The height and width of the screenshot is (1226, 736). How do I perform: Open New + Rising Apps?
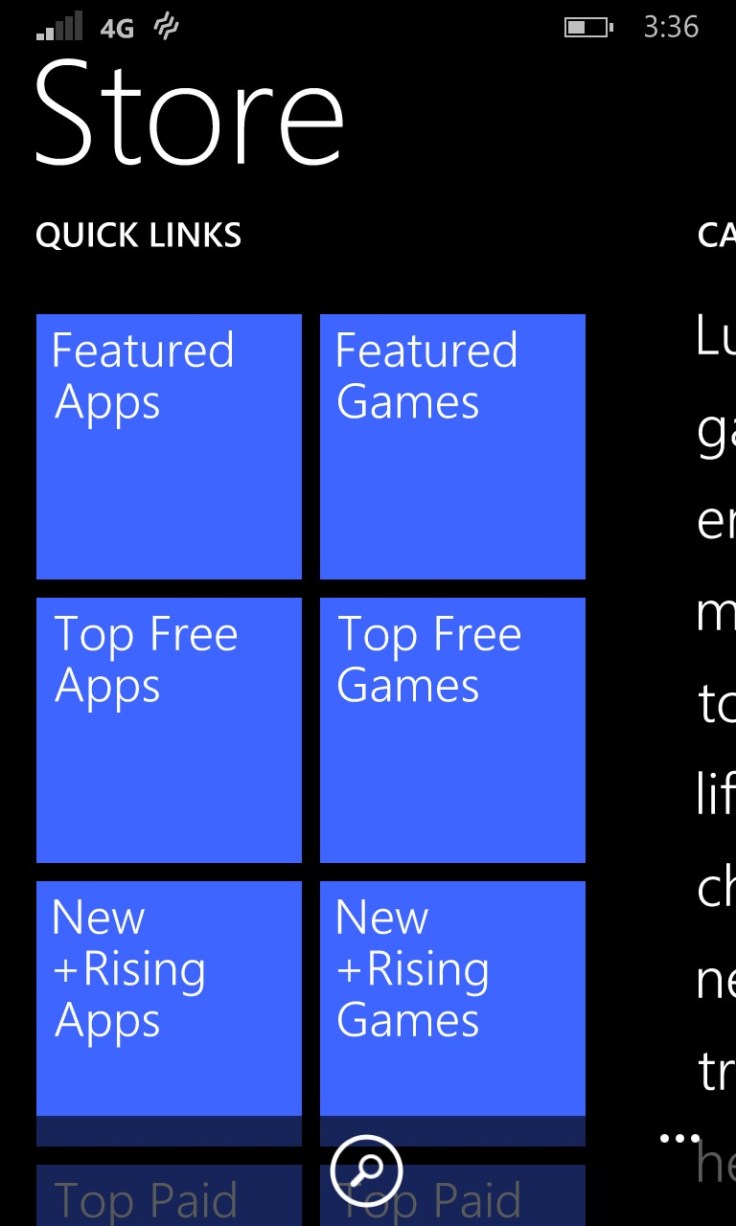click(x=168, y=998)
